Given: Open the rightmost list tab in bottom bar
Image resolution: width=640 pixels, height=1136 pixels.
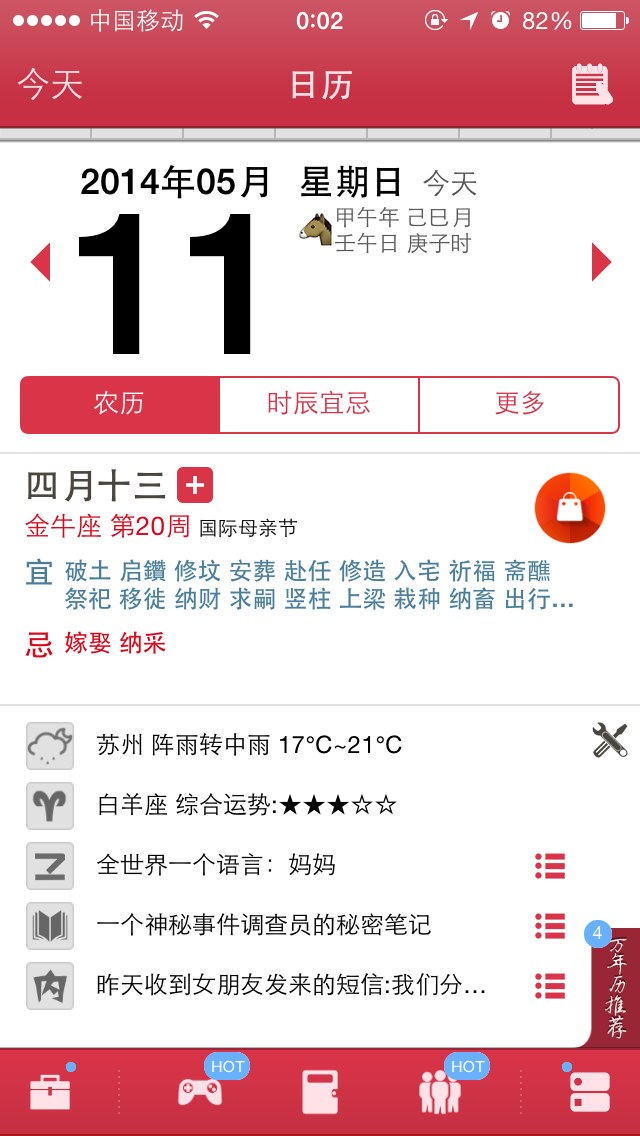Looking at the screenshot, I should coord(589,1092).
